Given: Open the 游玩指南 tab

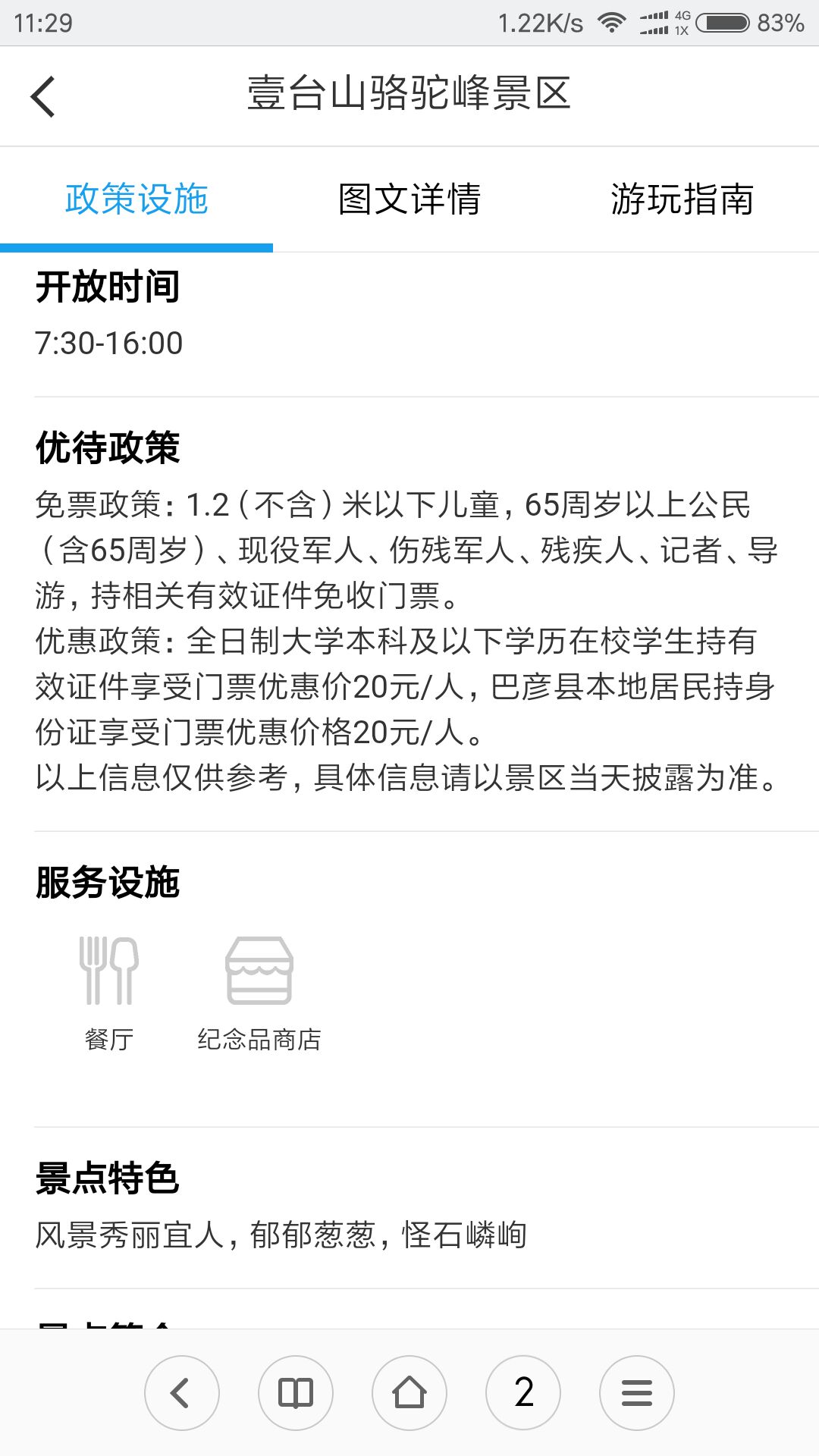Looking at the screenshot, I should (x=682, y=199).
